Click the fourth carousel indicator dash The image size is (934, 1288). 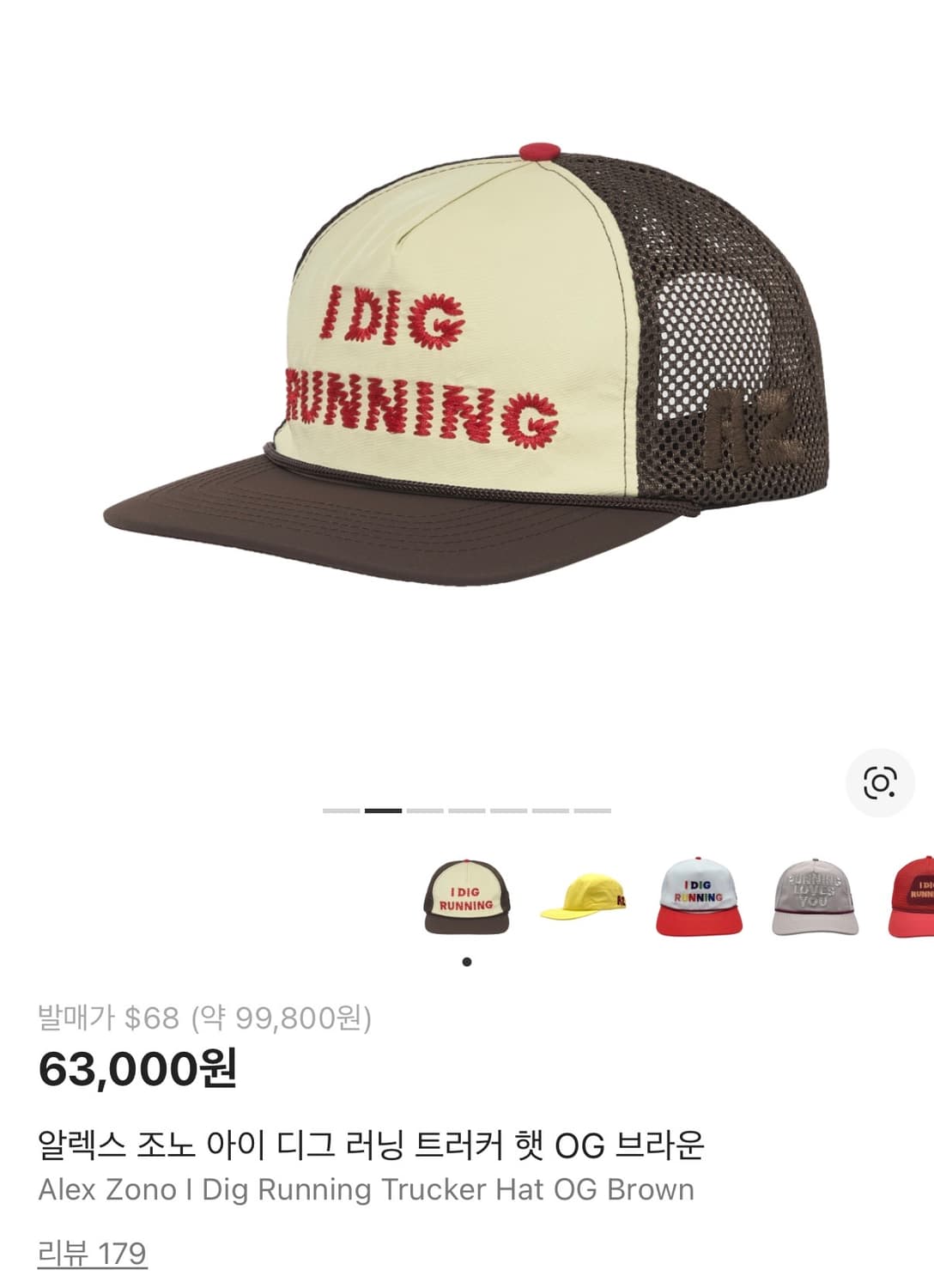click(465, 810)
